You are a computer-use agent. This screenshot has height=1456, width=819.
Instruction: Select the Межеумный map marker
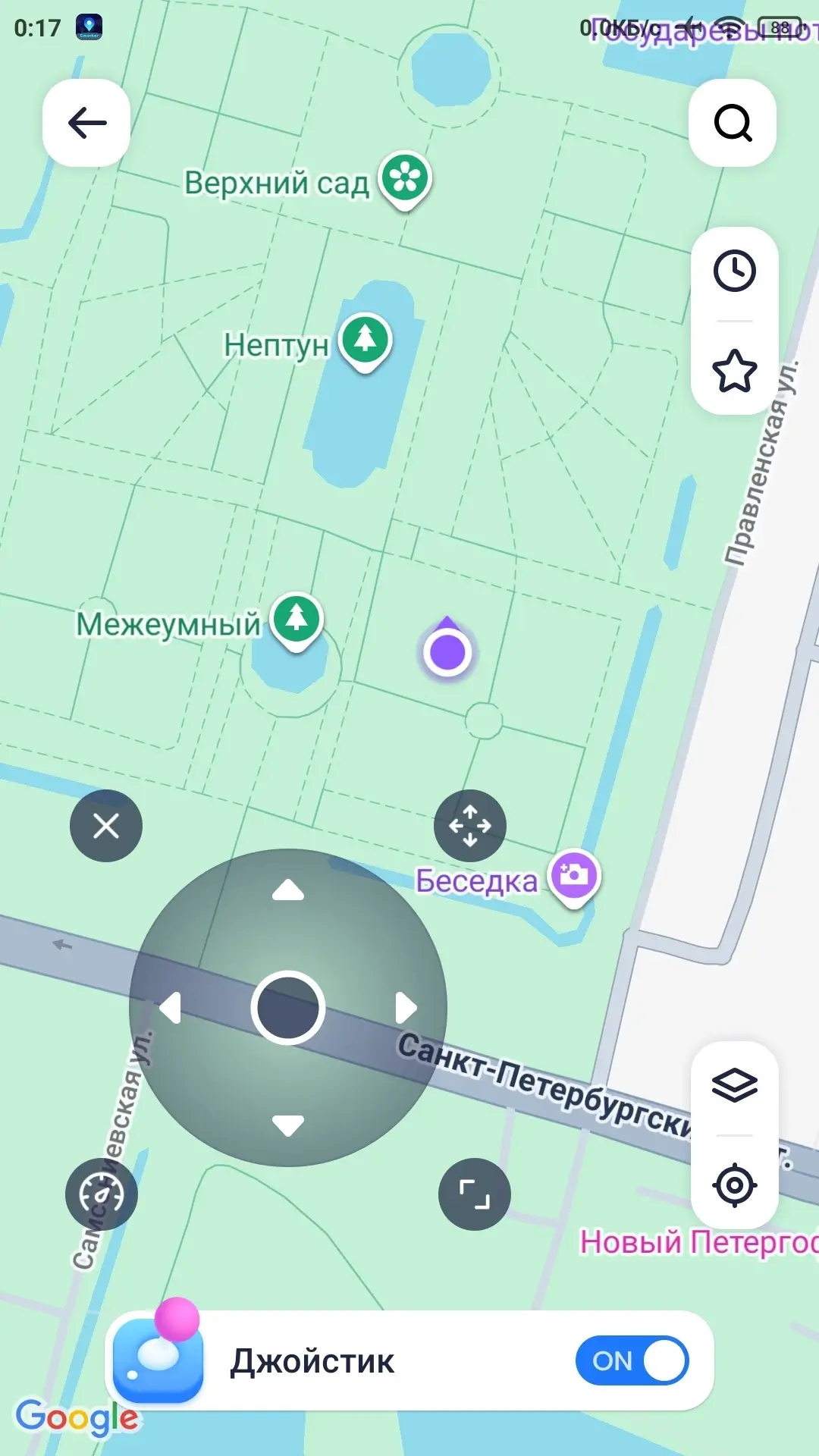pyautogui.click(x=297, y=619)
